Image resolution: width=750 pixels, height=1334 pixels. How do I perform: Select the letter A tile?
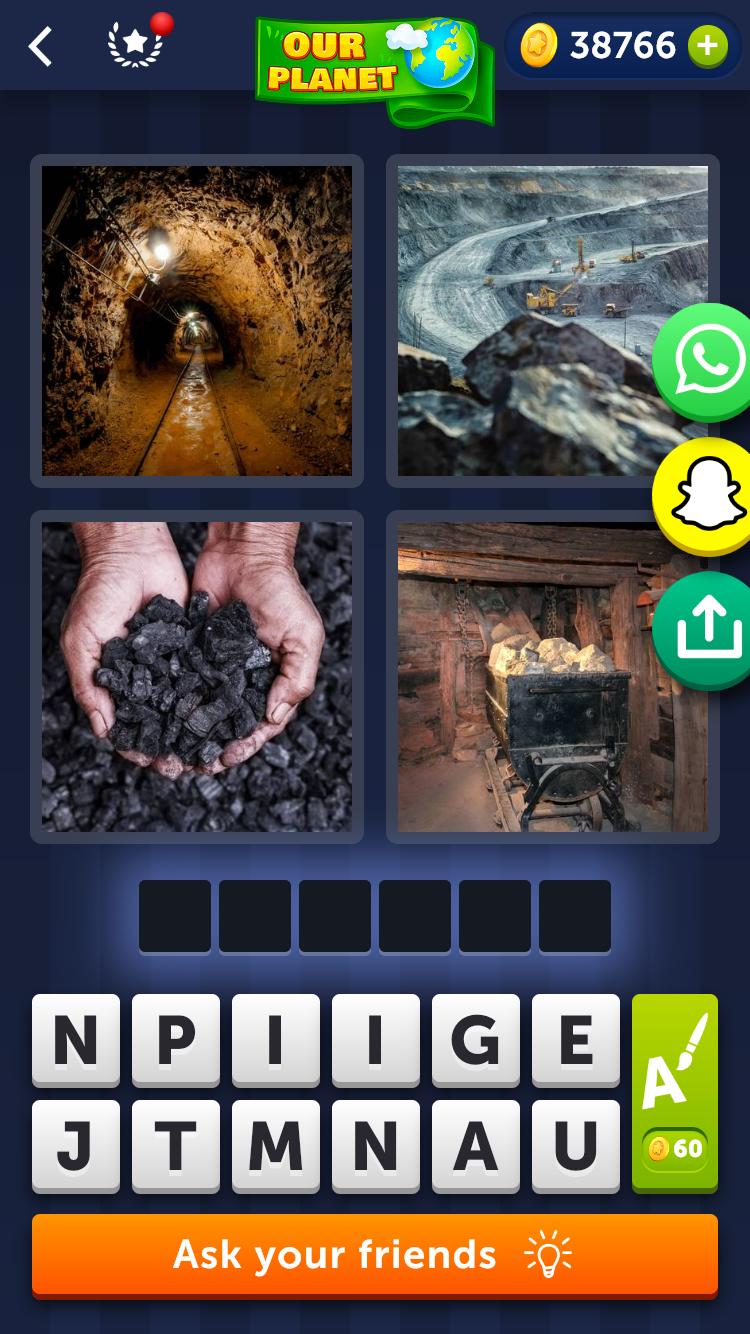(x=476, y=1146)
